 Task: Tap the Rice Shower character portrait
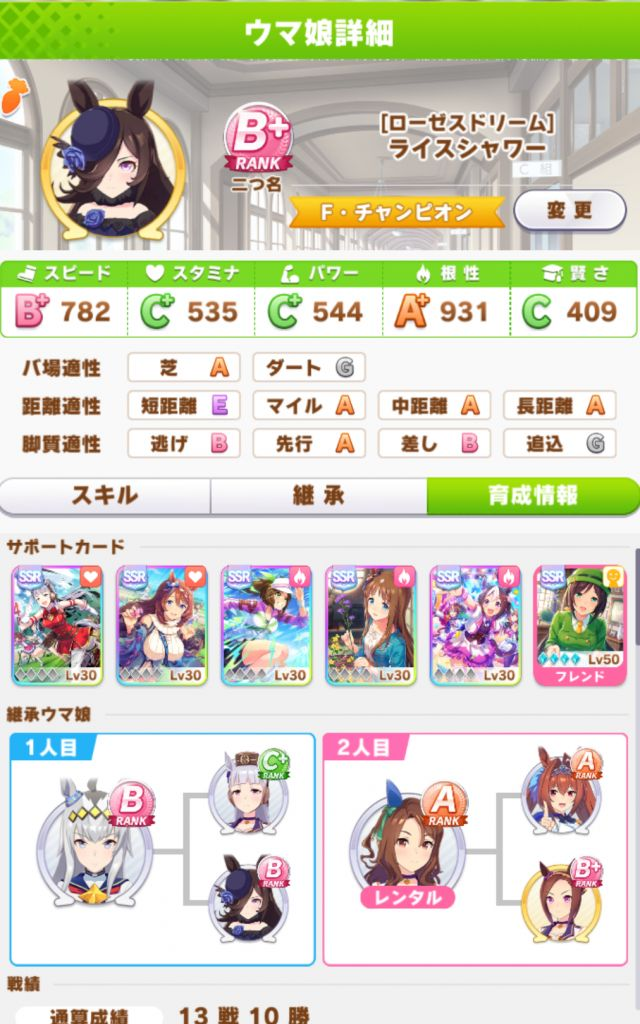coord(112,166)
